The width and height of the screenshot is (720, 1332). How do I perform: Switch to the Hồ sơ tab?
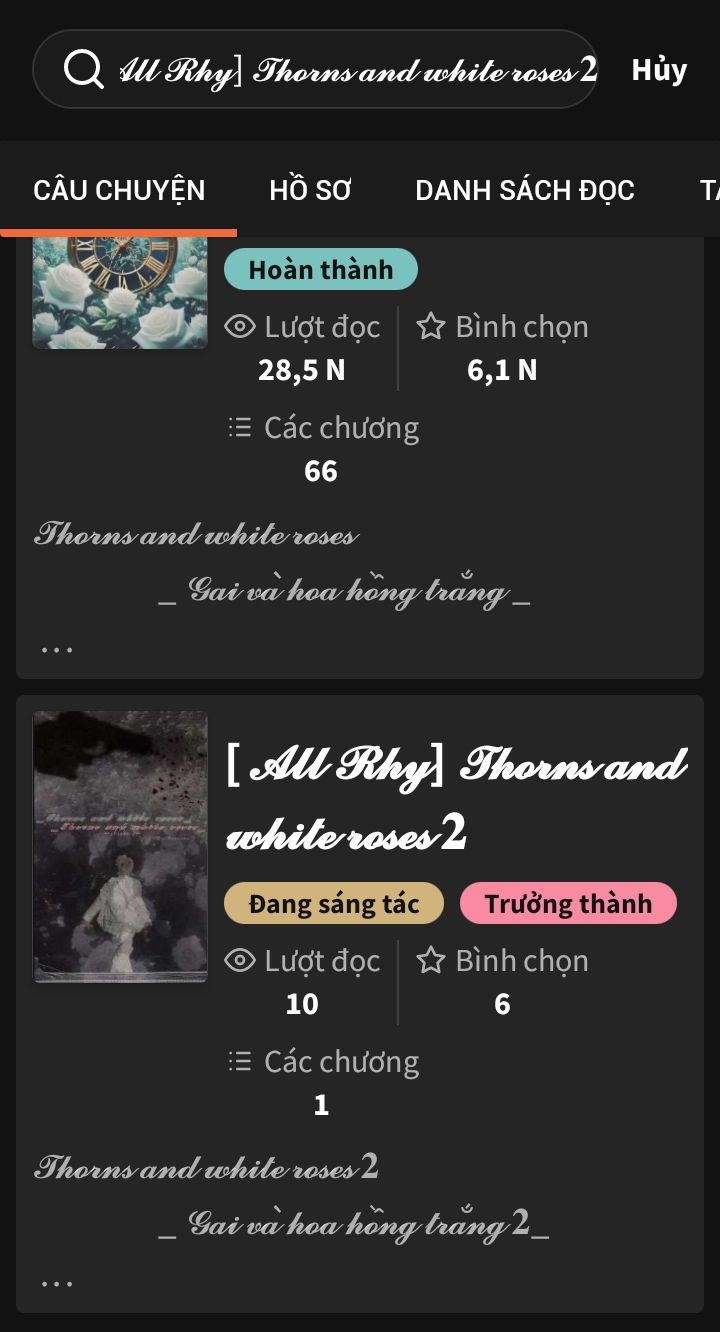click(x=310, y=190)
